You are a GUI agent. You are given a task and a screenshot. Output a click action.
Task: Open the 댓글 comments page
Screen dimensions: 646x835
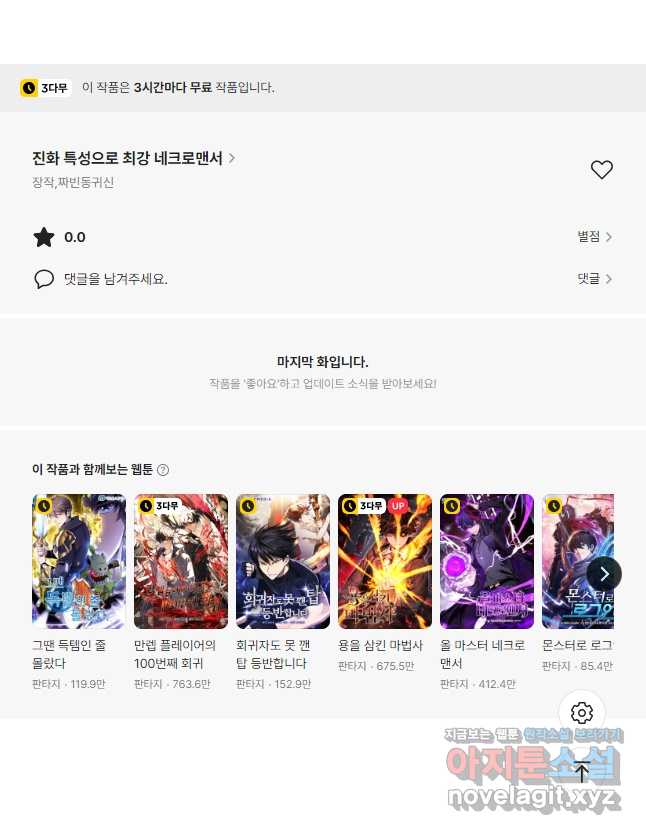coord(594,279)
